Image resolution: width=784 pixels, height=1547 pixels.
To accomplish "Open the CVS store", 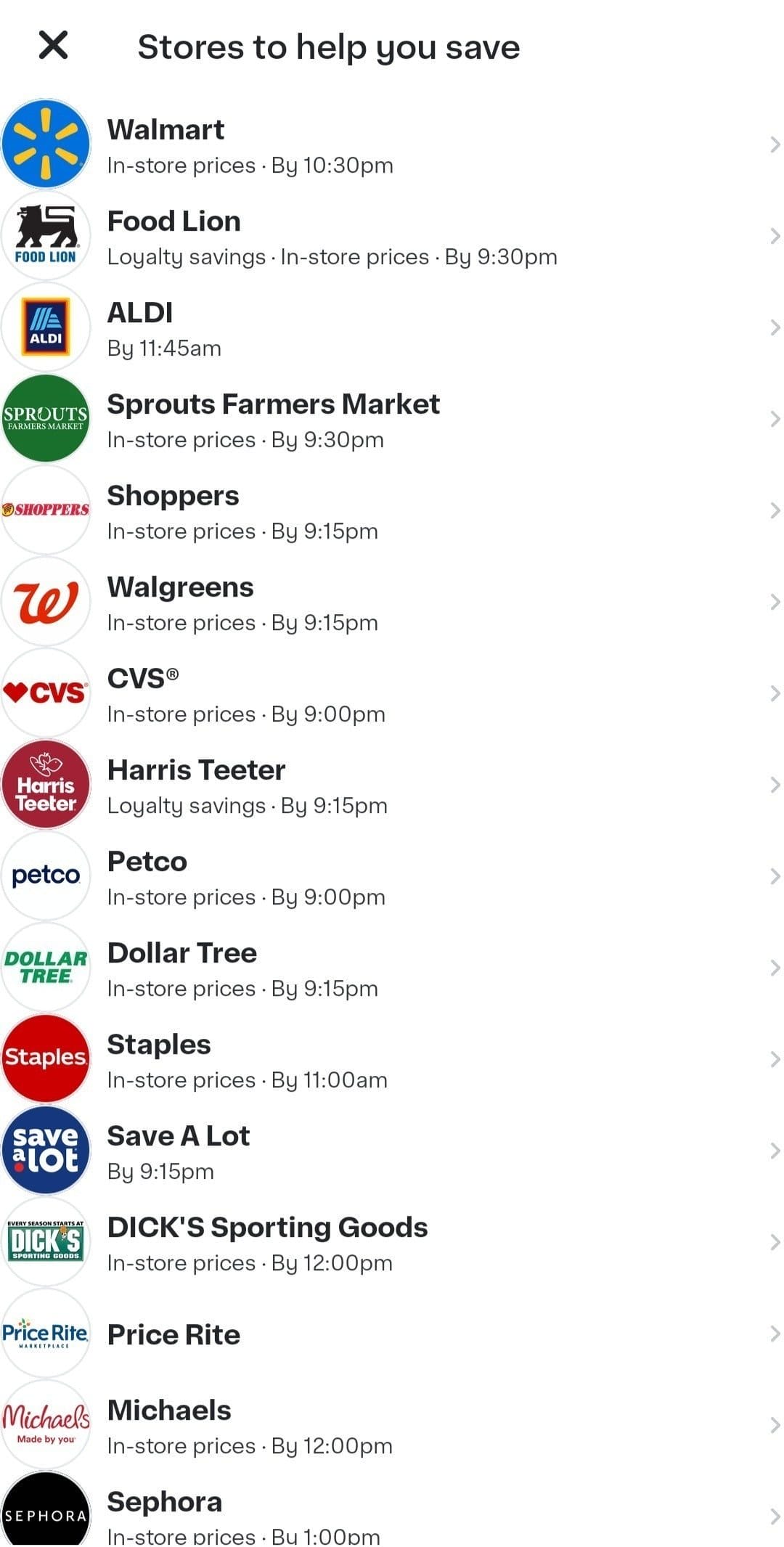I will click(392, 694).
